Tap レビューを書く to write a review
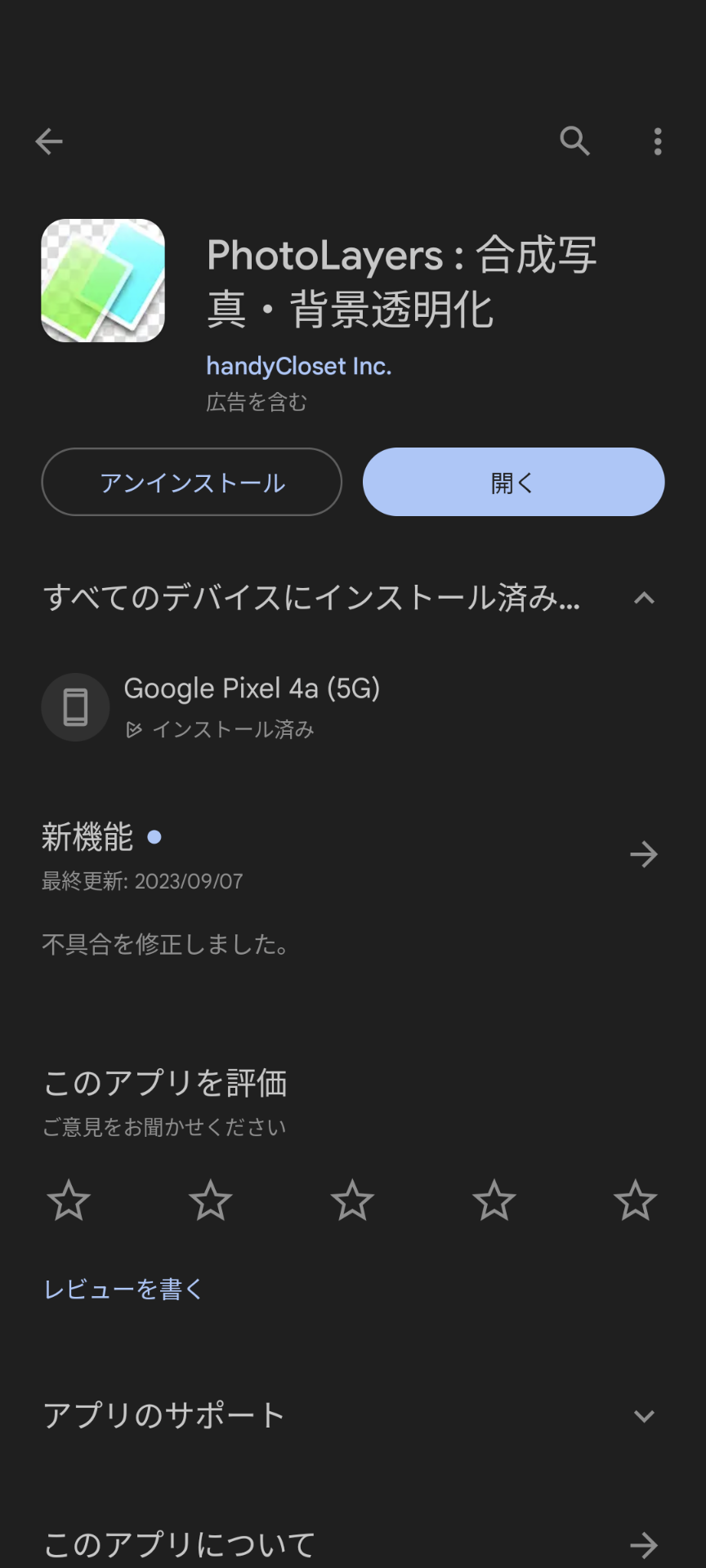The width and height of the screenshot is (706, 1568). [123, 1289]
